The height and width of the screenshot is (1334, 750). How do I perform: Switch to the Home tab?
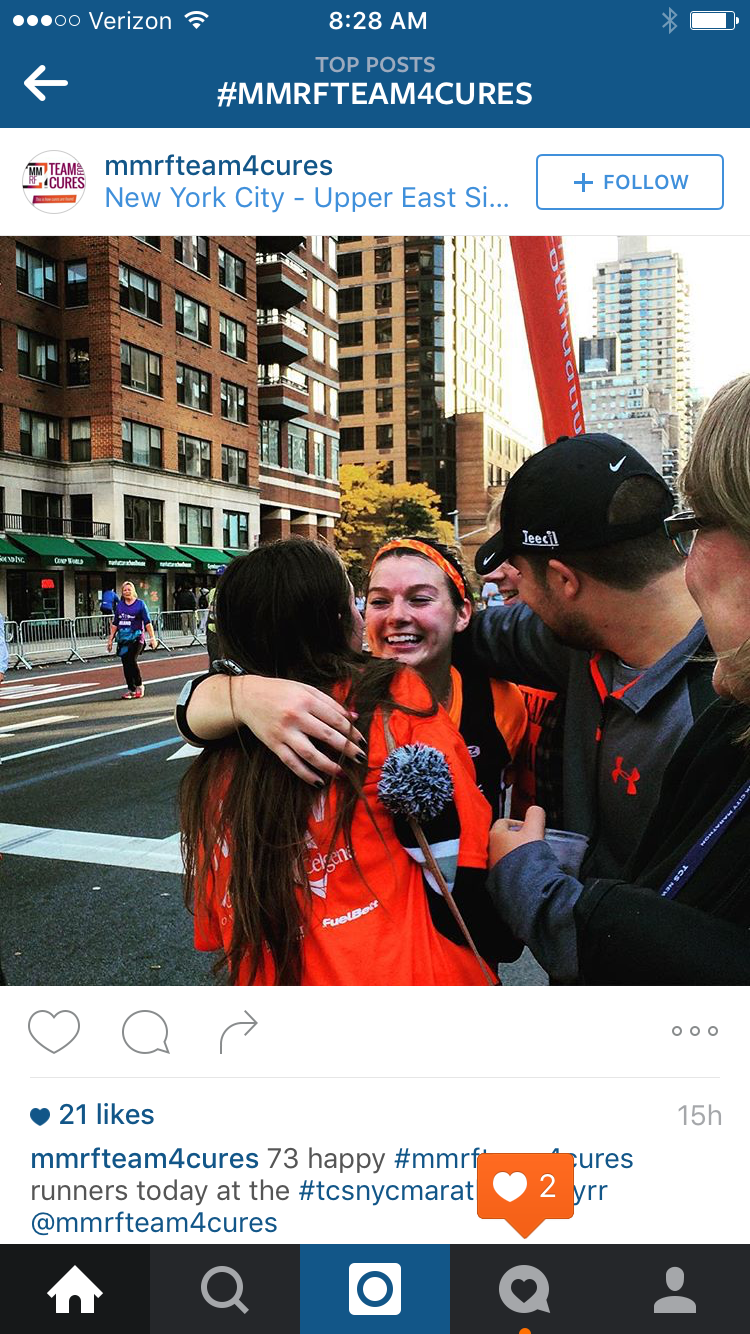(75, 1289)
